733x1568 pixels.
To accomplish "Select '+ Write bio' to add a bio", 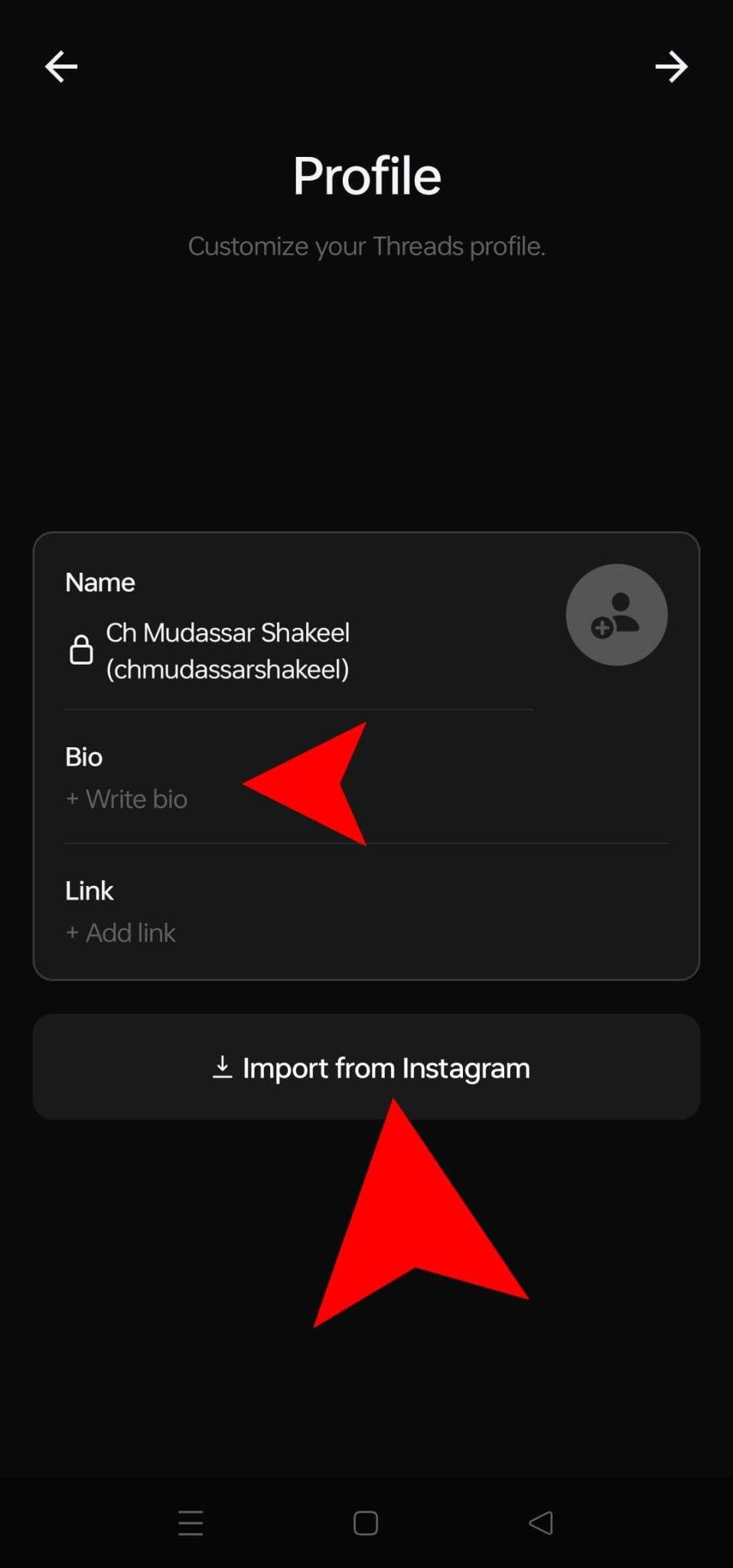I will point(126,799).
